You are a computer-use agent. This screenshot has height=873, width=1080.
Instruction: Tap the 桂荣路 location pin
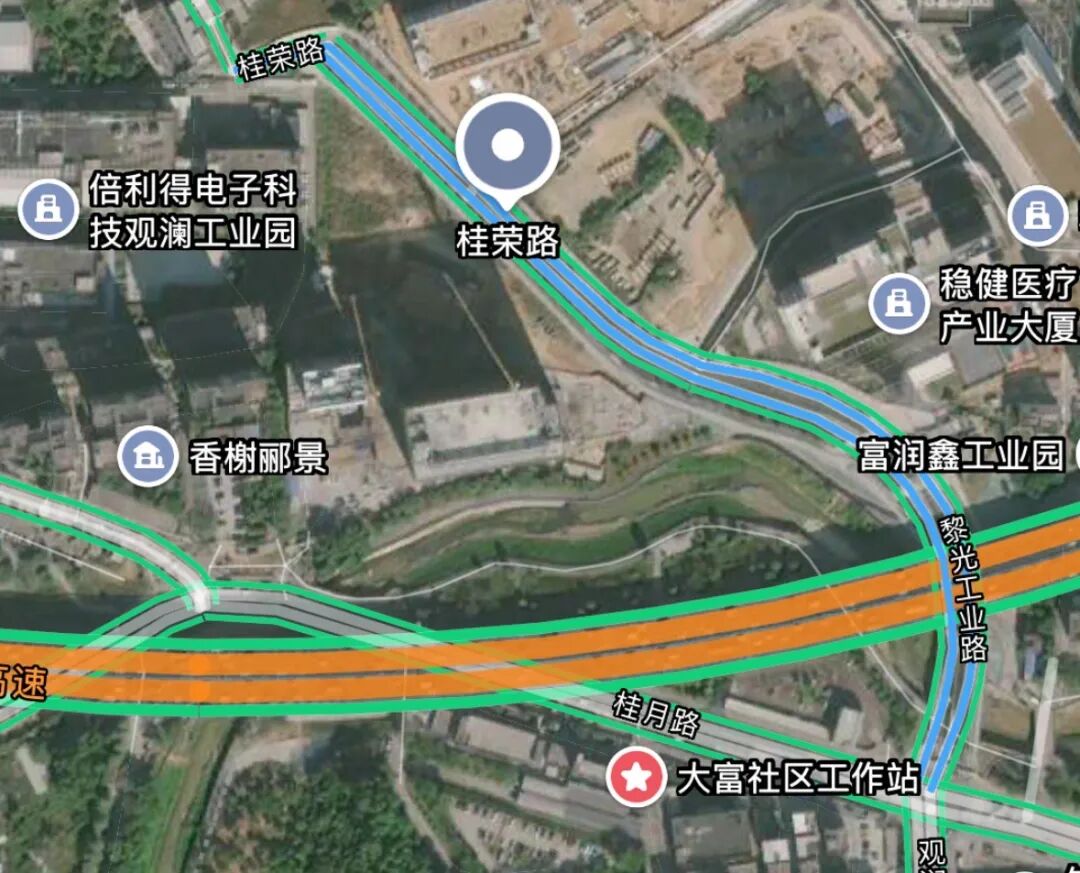[x=507, y=147]
